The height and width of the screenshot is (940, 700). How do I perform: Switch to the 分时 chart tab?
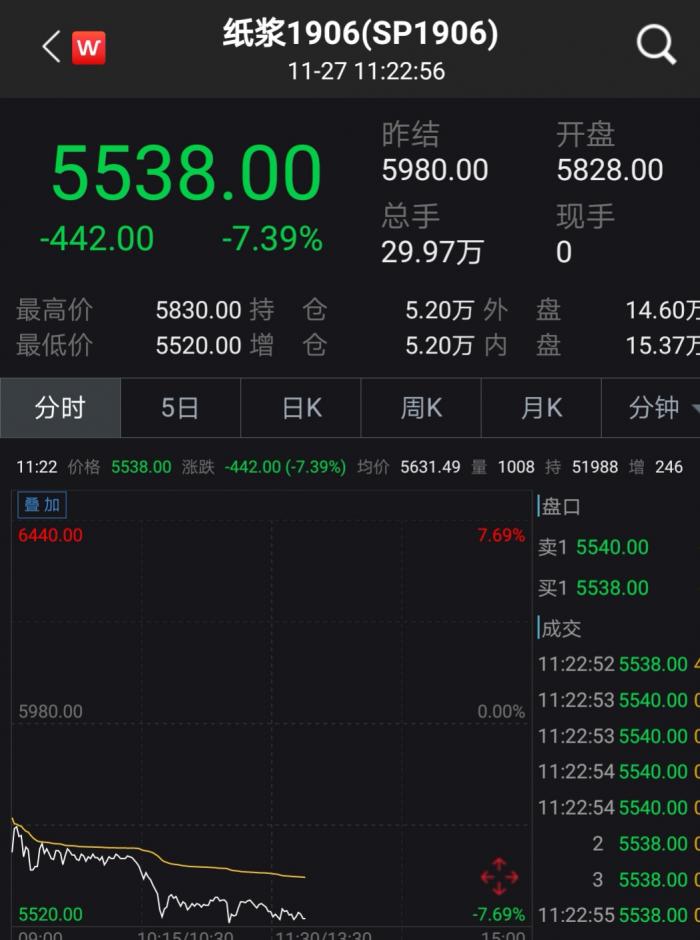[60, 408]
